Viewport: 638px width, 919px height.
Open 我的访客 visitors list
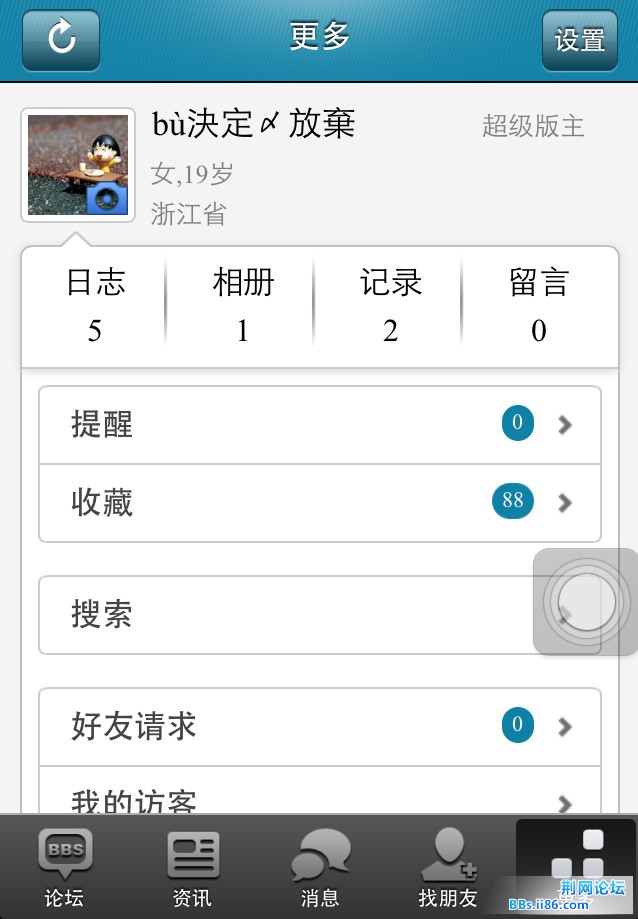point(320,798)
